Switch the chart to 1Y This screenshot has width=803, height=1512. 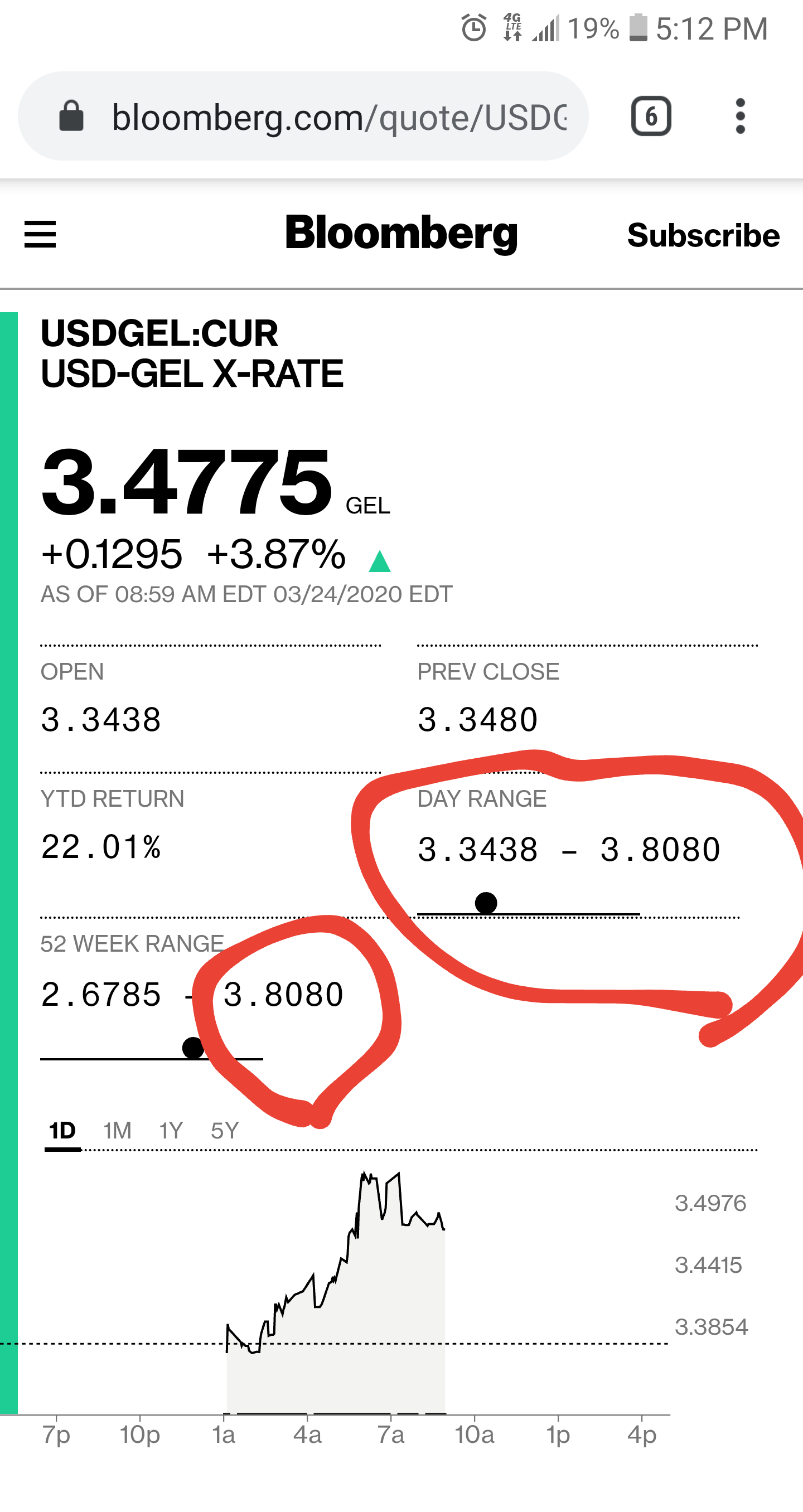(x=171, y=1131)
